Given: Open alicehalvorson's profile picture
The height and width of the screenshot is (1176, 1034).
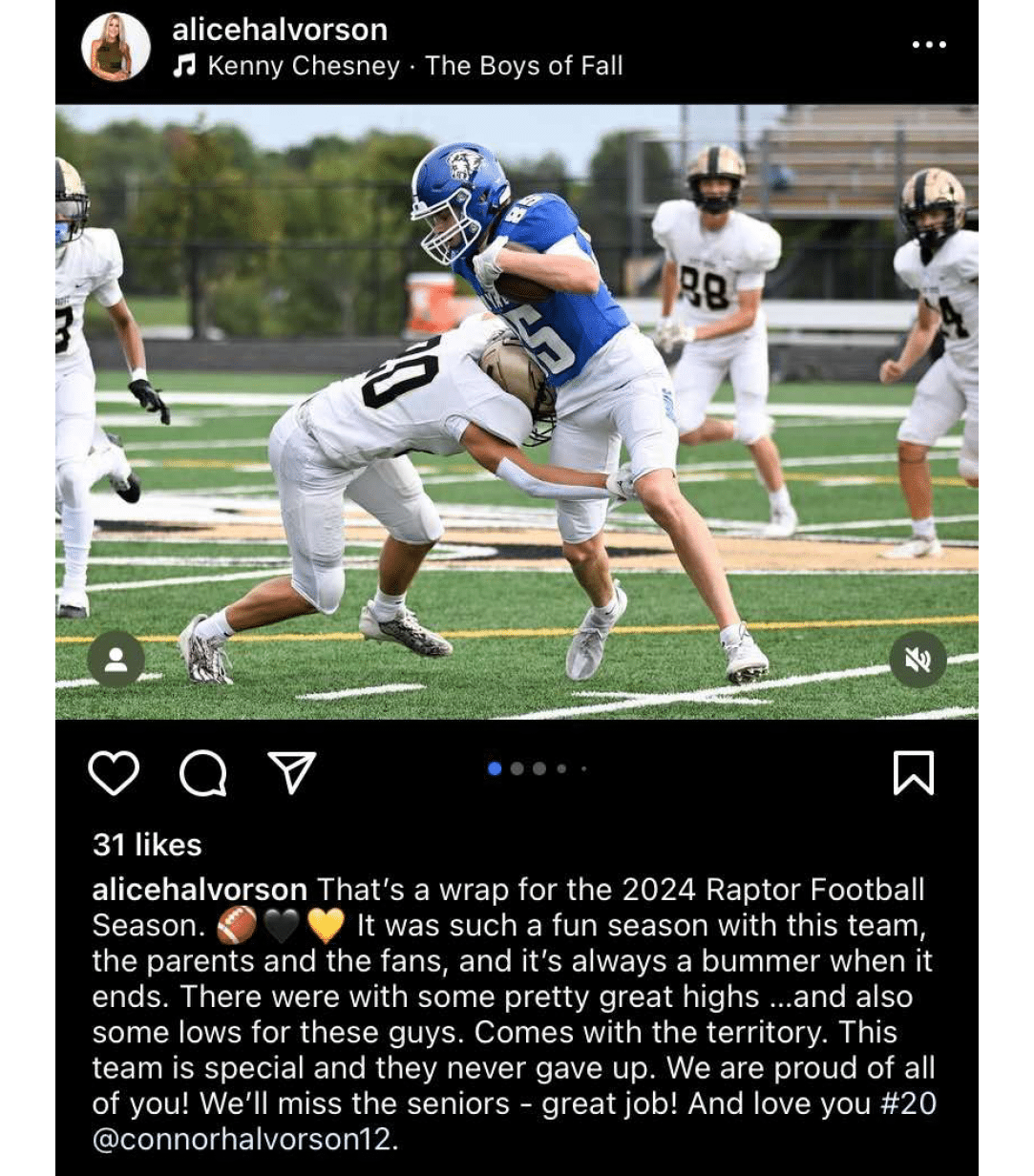Looking at the screenshot, I should [x=116, y=47].
